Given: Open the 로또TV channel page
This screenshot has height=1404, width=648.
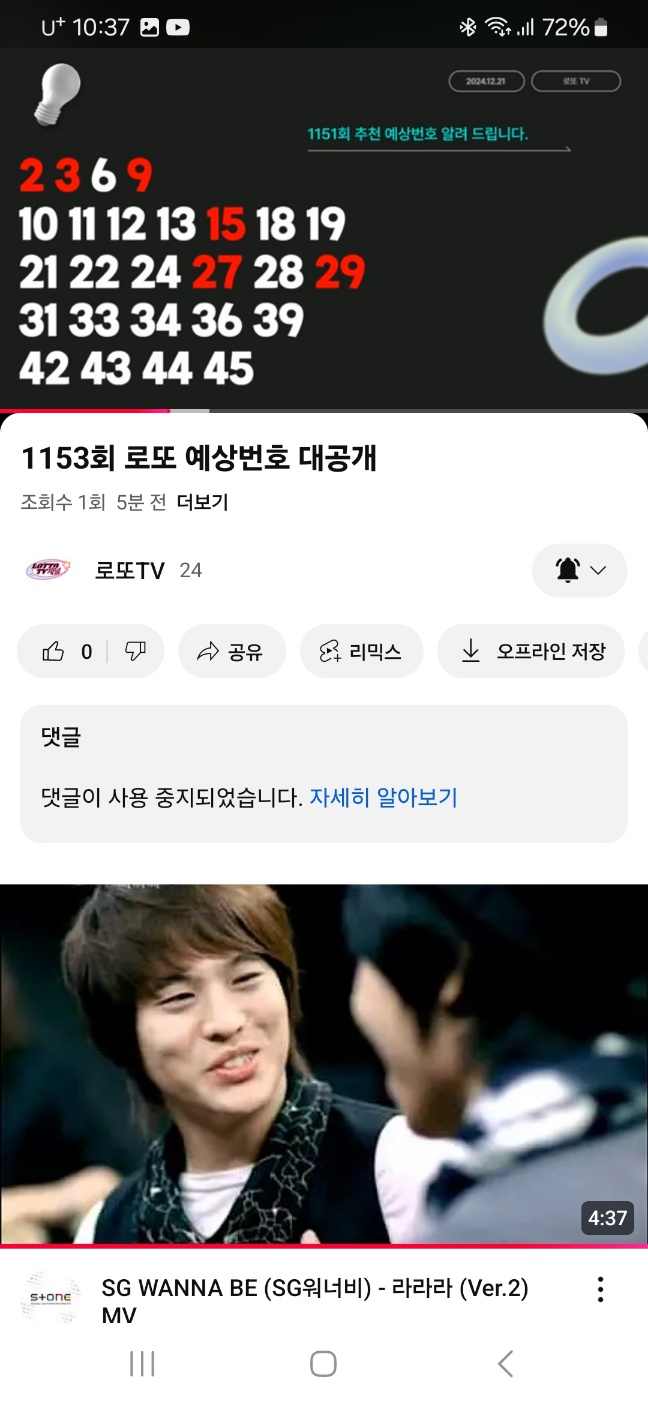Looking at the screenshot, I should (128, 571).
